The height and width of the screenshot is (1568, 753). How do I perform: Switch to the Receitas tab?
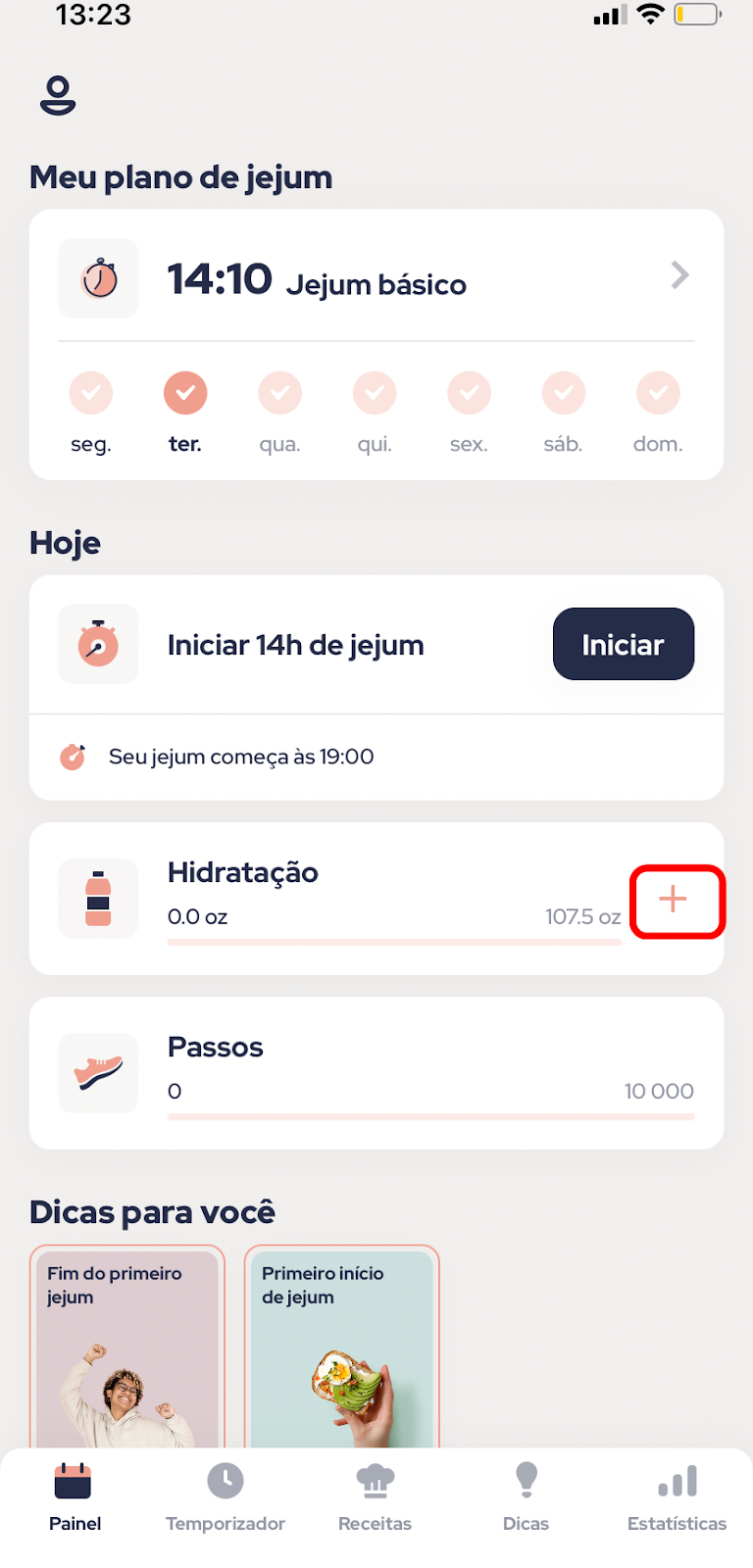[375, 1497]
